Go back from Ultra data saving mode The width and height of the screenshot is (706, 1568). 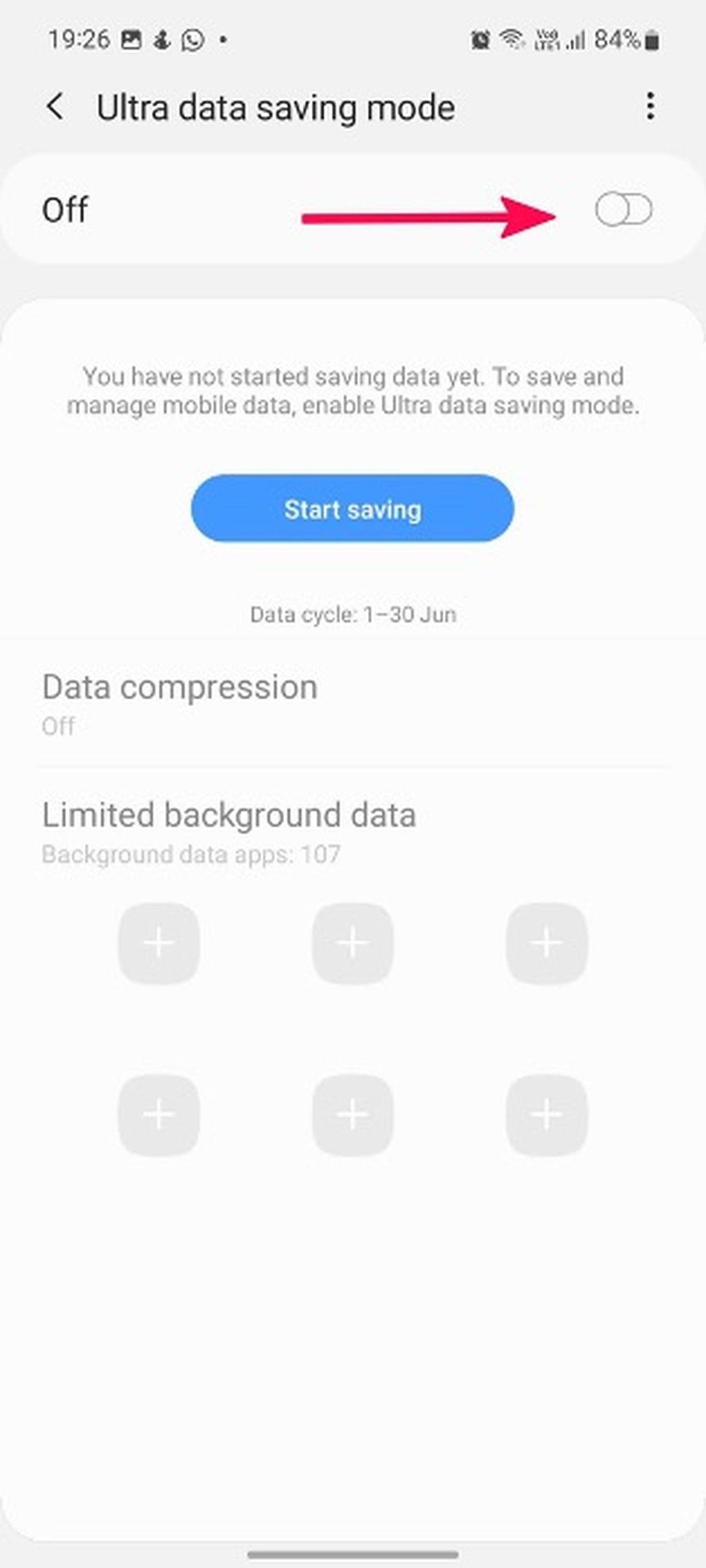[x=55, y=107]
